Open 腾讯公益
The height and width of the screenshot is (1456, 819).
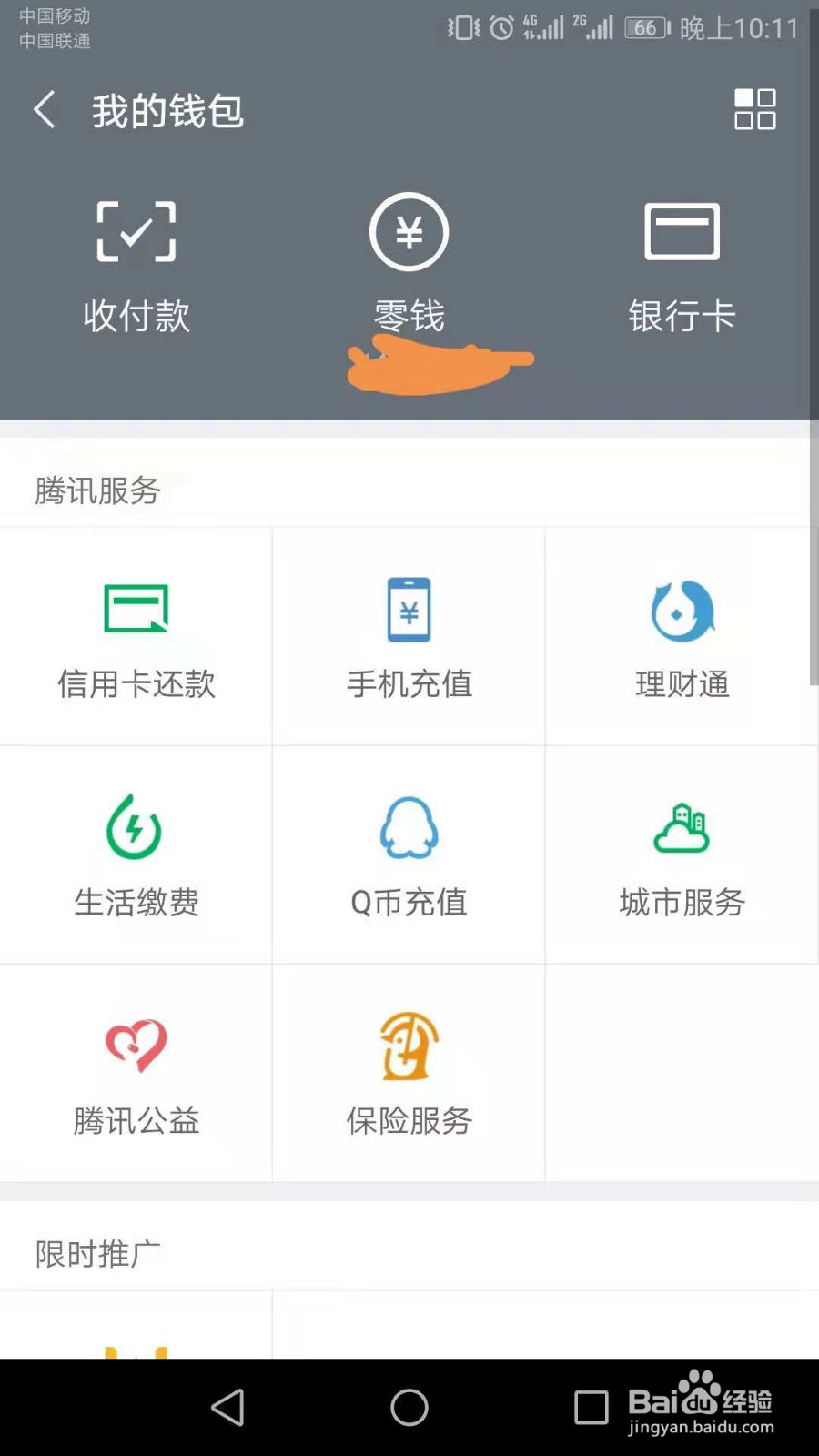point(136,1074)
